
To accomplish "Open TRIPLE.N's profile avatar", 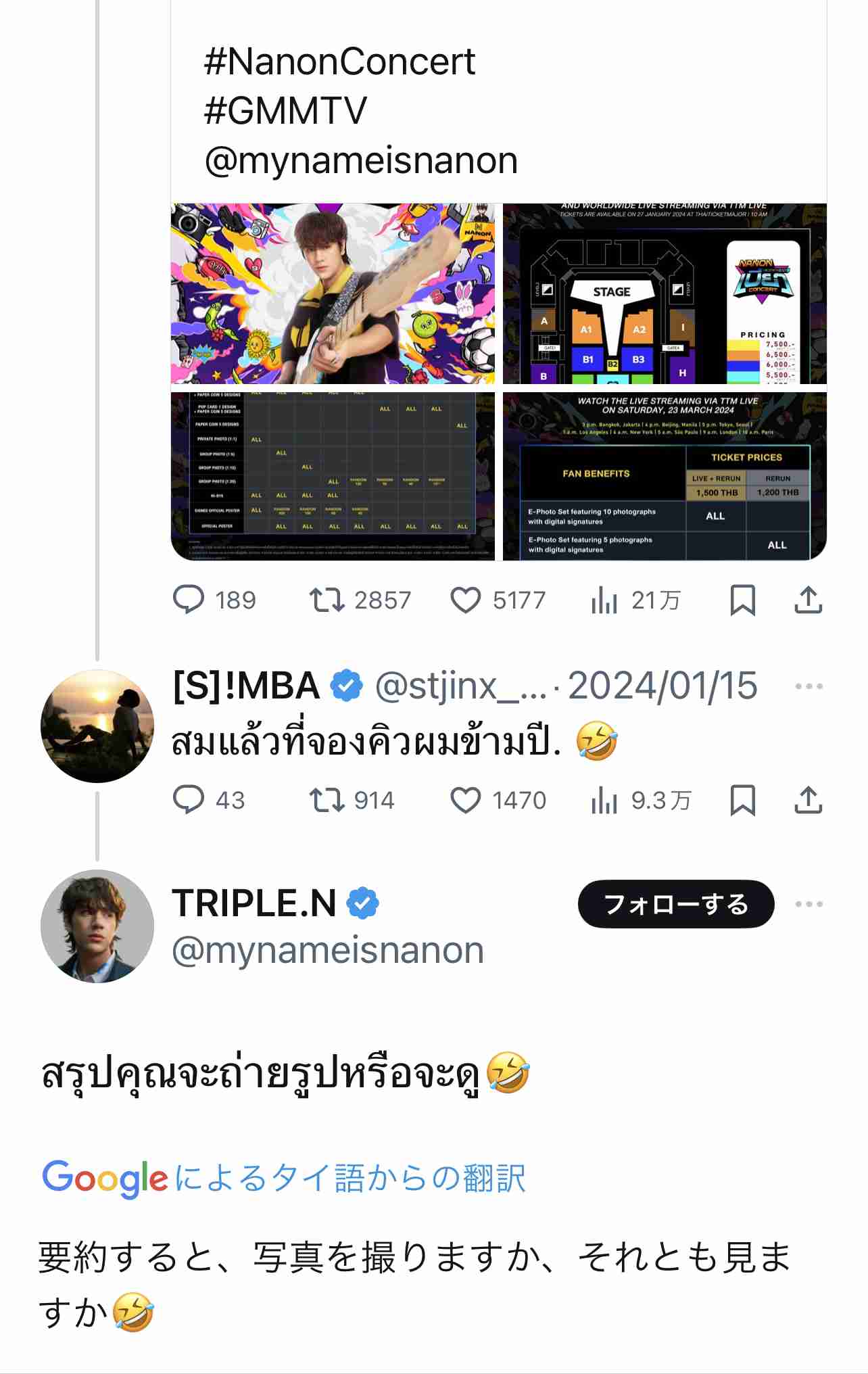I will 97,926.
